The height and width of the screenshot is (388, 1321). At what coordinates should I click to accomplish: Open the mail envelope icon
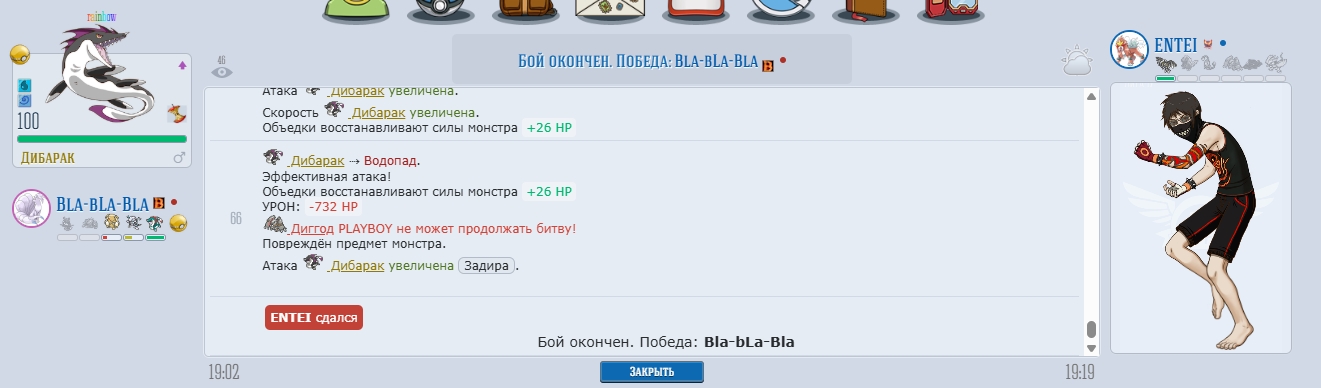coord(608,10)
